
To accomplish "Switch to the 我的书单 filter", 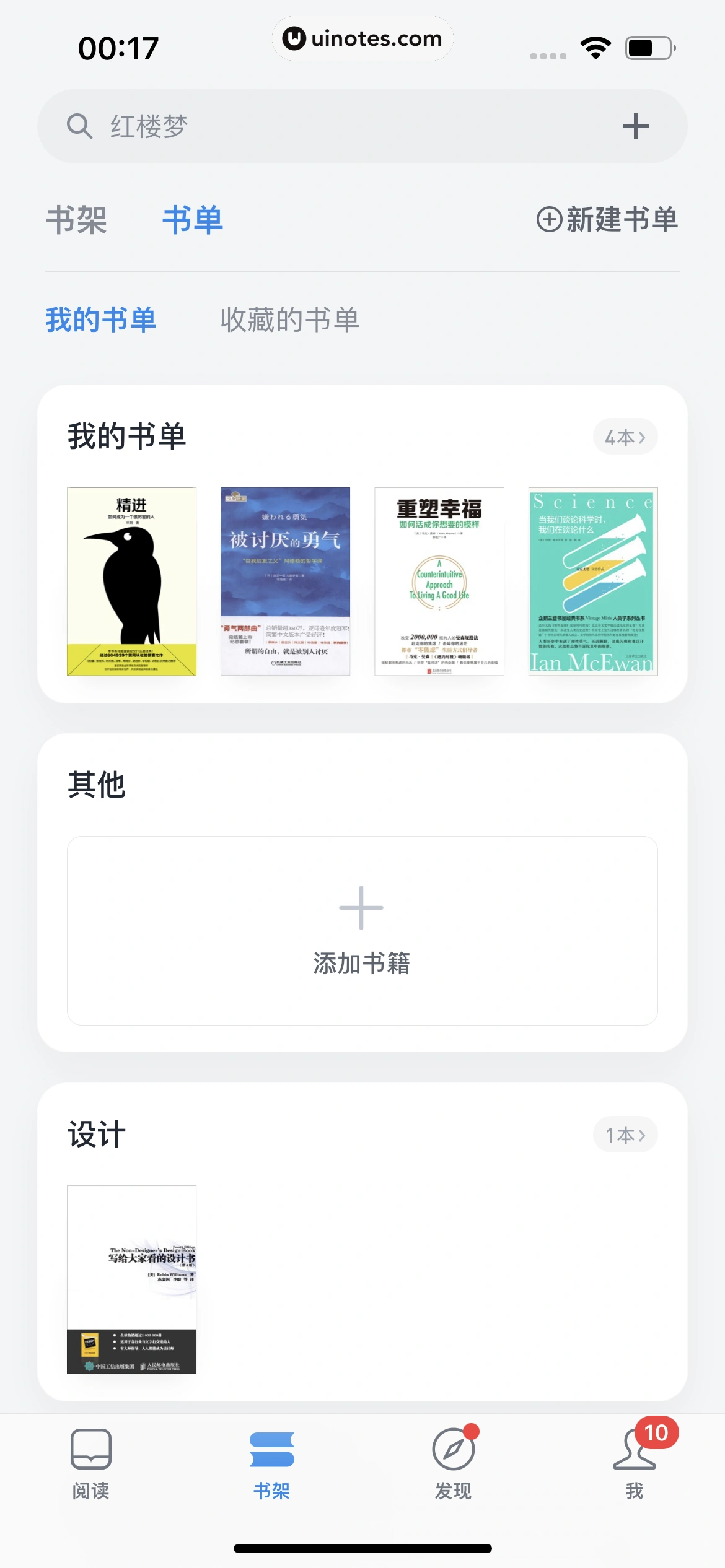I will (x=102, y=319).
